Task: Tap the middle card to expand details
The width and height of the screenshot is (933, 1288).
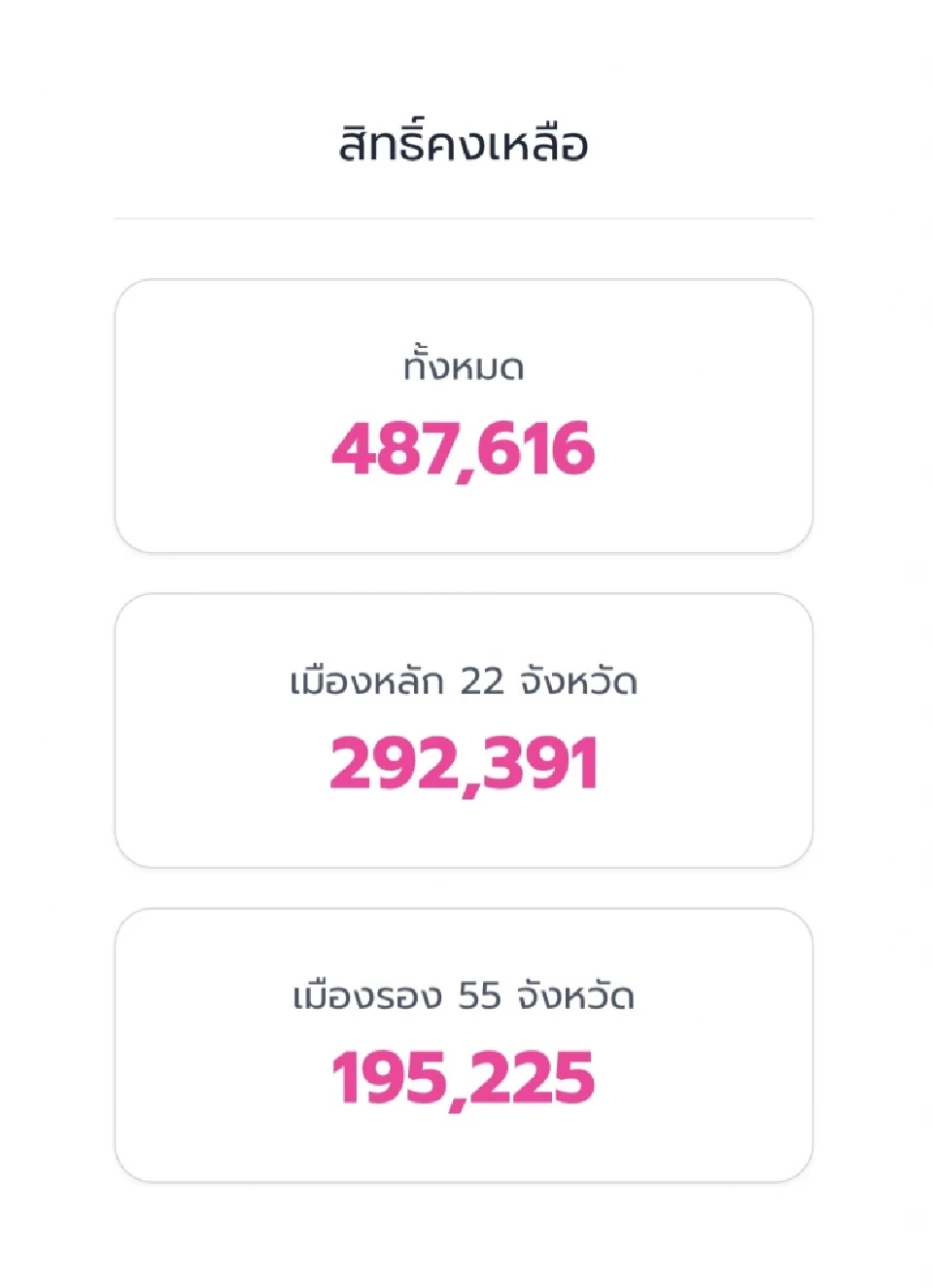Action: [465, 729]
